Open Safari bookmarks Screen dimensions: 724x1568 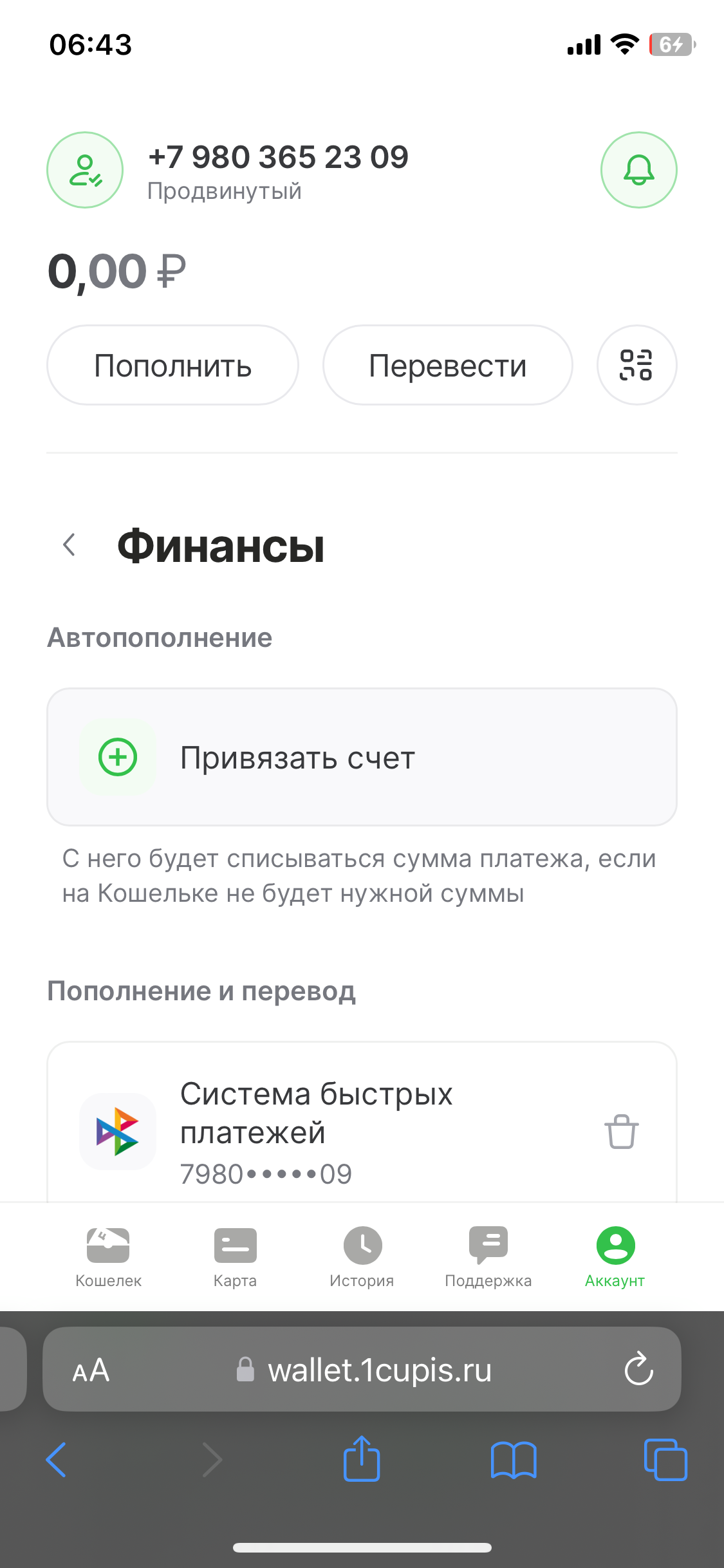point(513,1459)
